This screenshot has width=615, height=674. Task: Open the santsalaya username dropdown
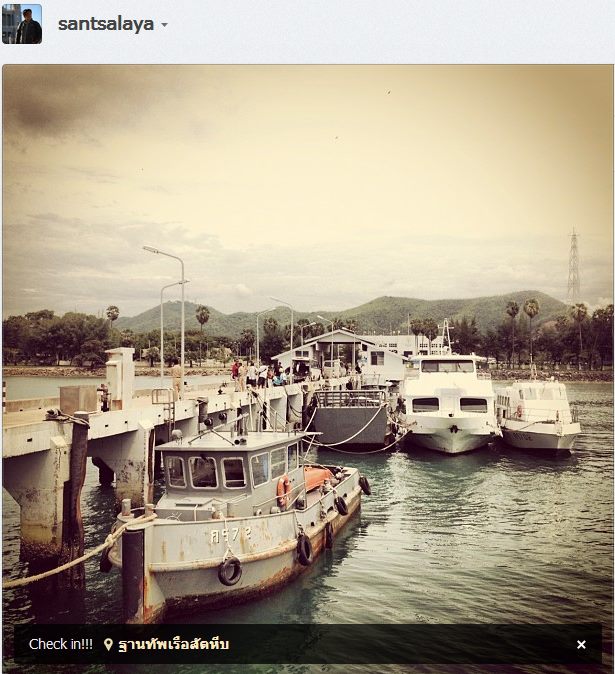(164, 25)
